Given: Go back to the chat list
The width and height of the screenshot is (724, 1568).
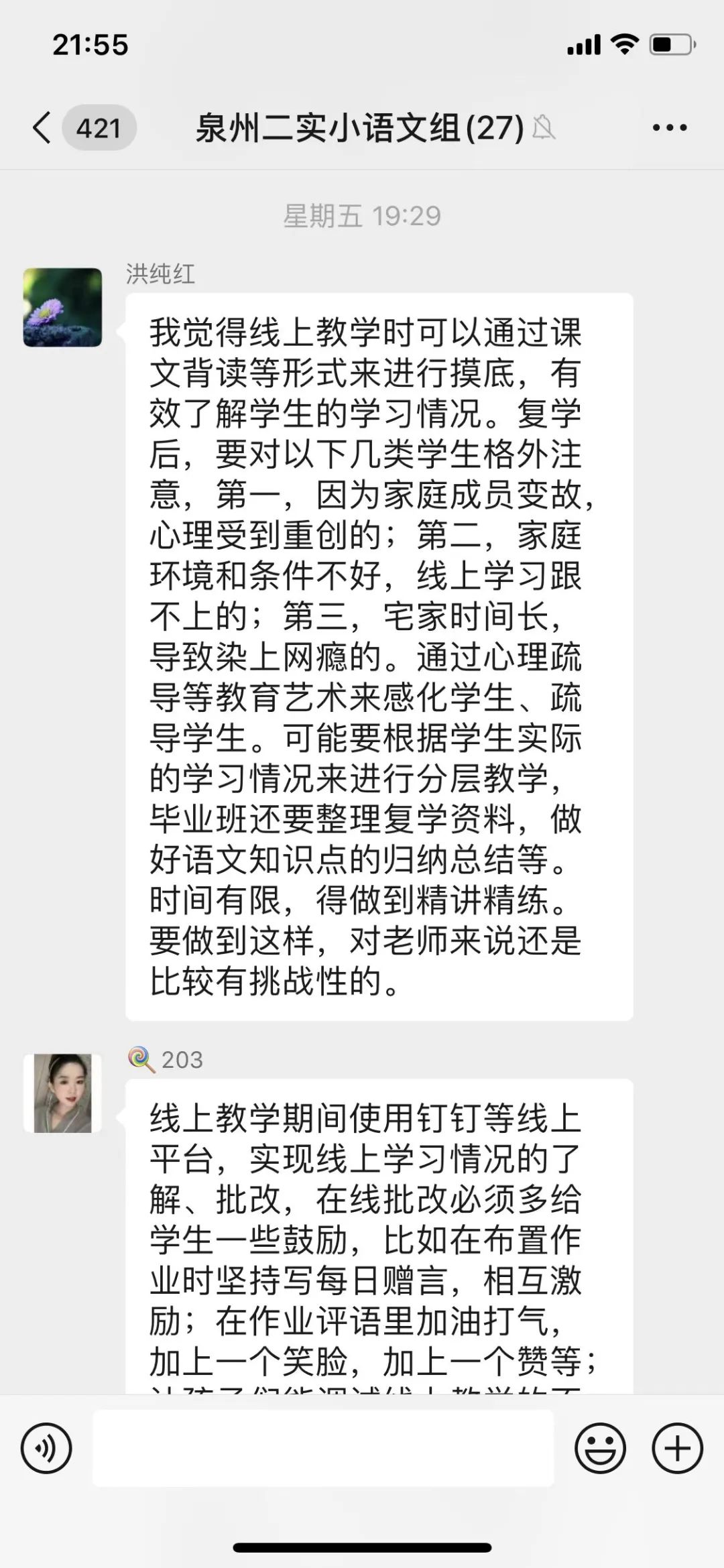Looking at the screenshot, I should (42, 127).
